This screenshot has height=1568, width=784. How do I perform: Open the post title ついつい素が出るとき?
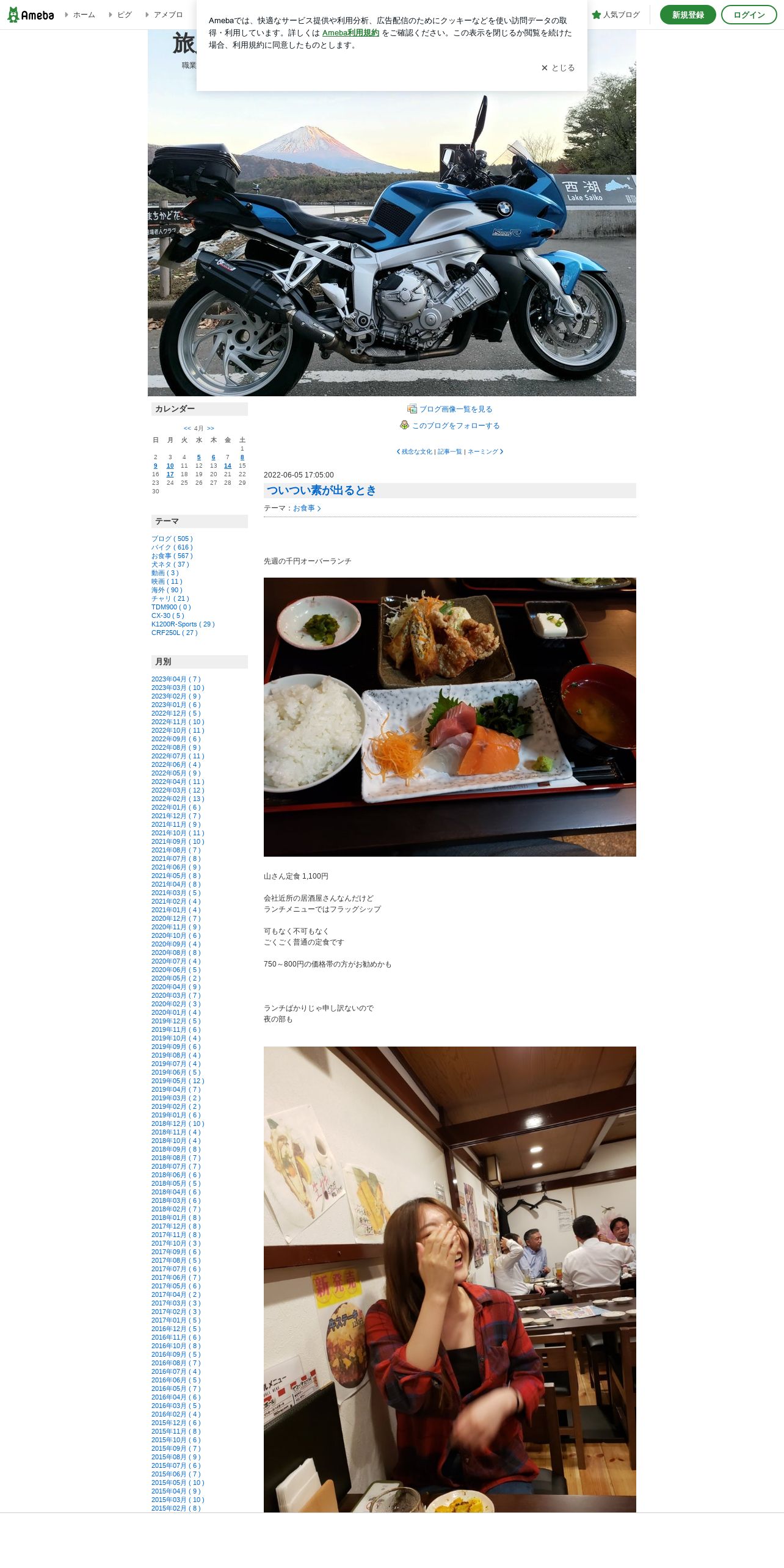pyautogui.click(x=322, y=490)
